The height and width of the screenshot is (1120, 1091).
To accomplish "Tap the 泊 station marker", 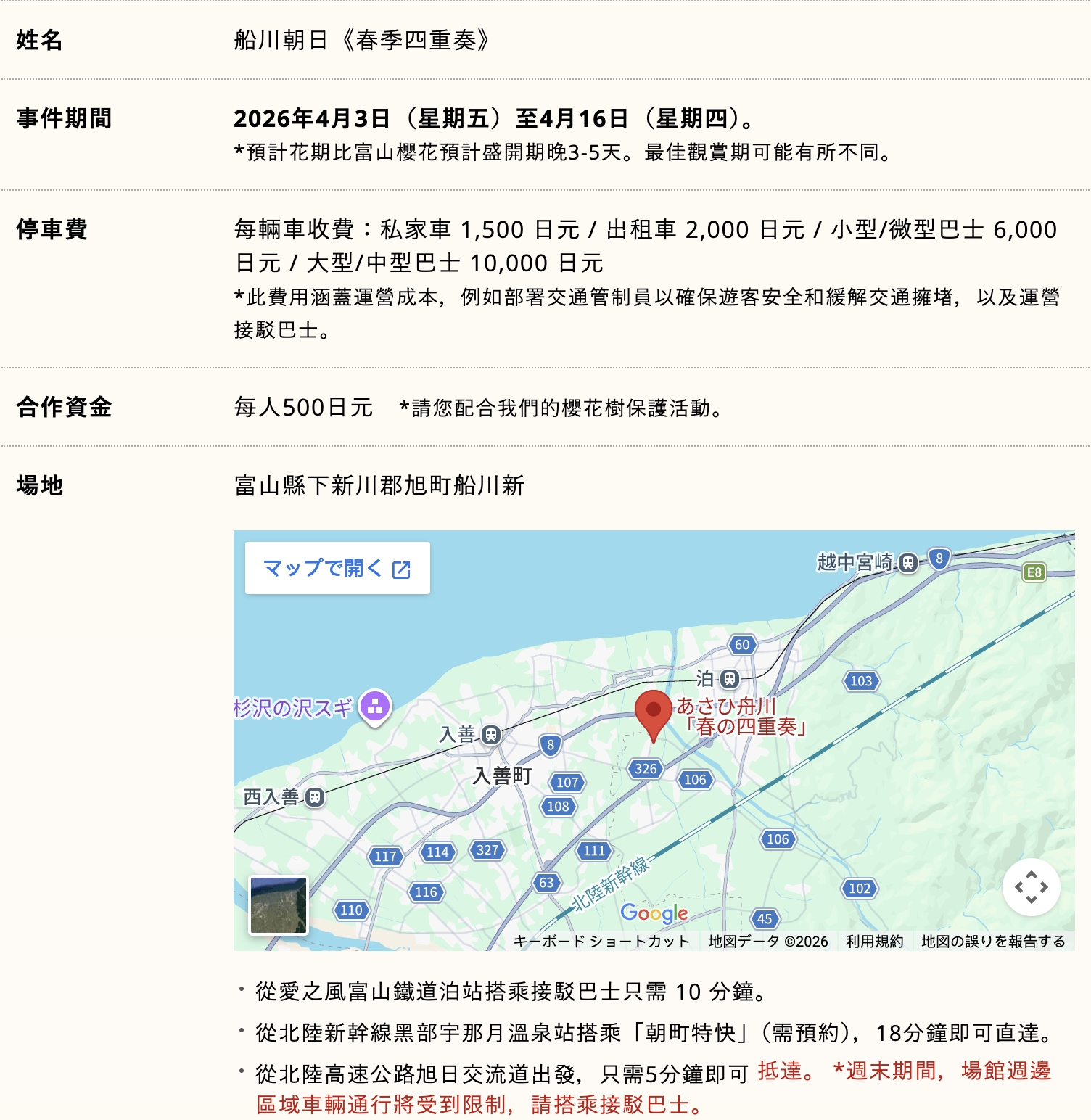I will pos(730,679).
